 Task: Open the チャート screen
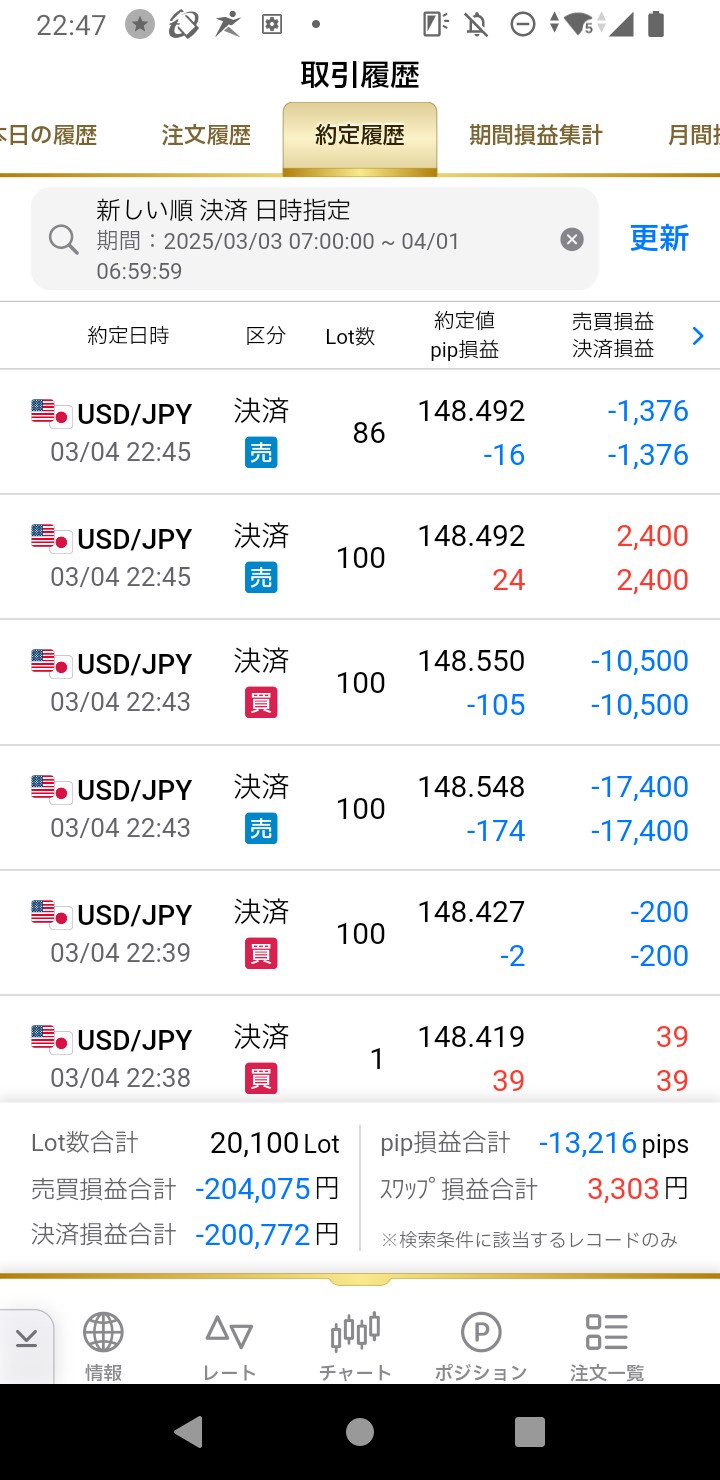[x=355, y=1346]
